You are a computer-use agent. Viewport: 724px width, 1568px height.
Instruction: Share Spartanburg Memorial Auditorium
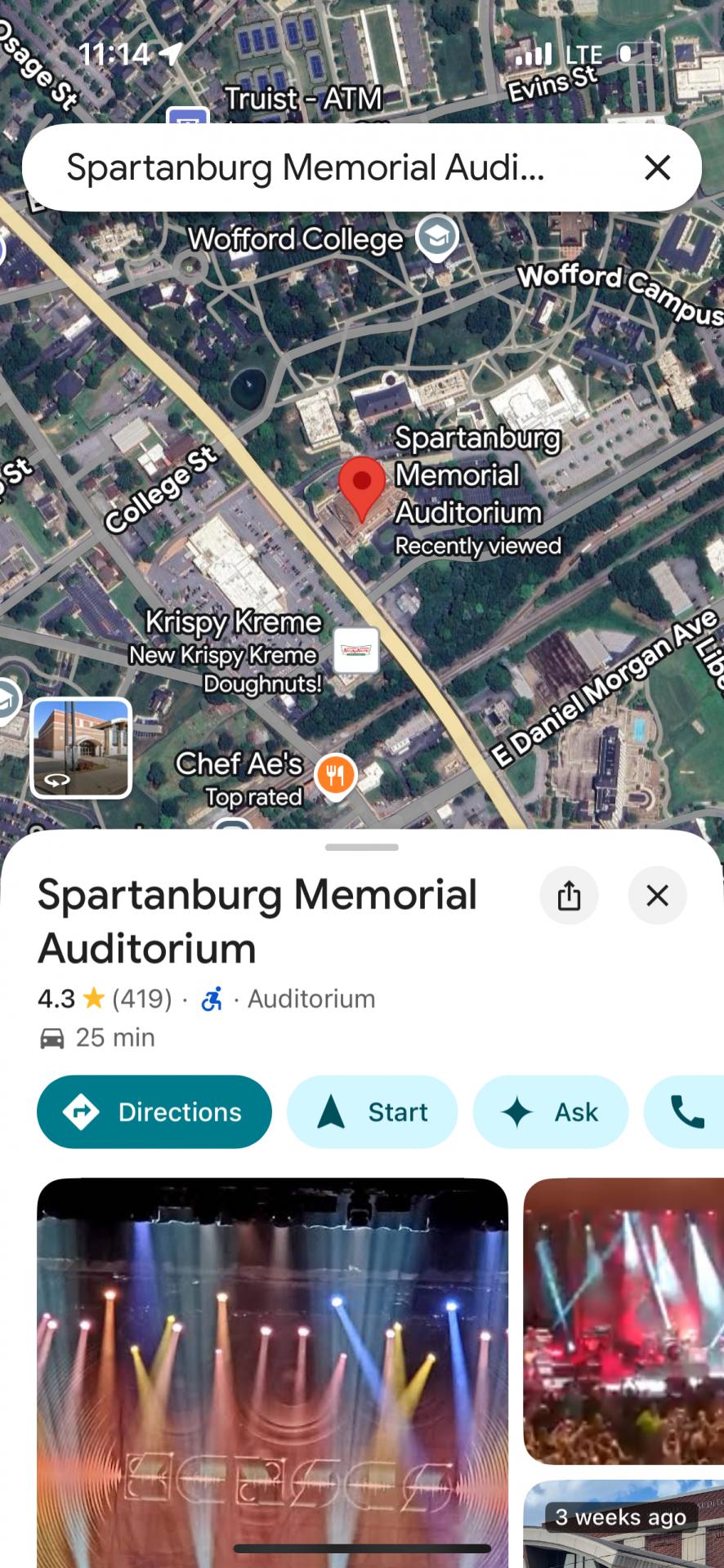pos(569,896)
